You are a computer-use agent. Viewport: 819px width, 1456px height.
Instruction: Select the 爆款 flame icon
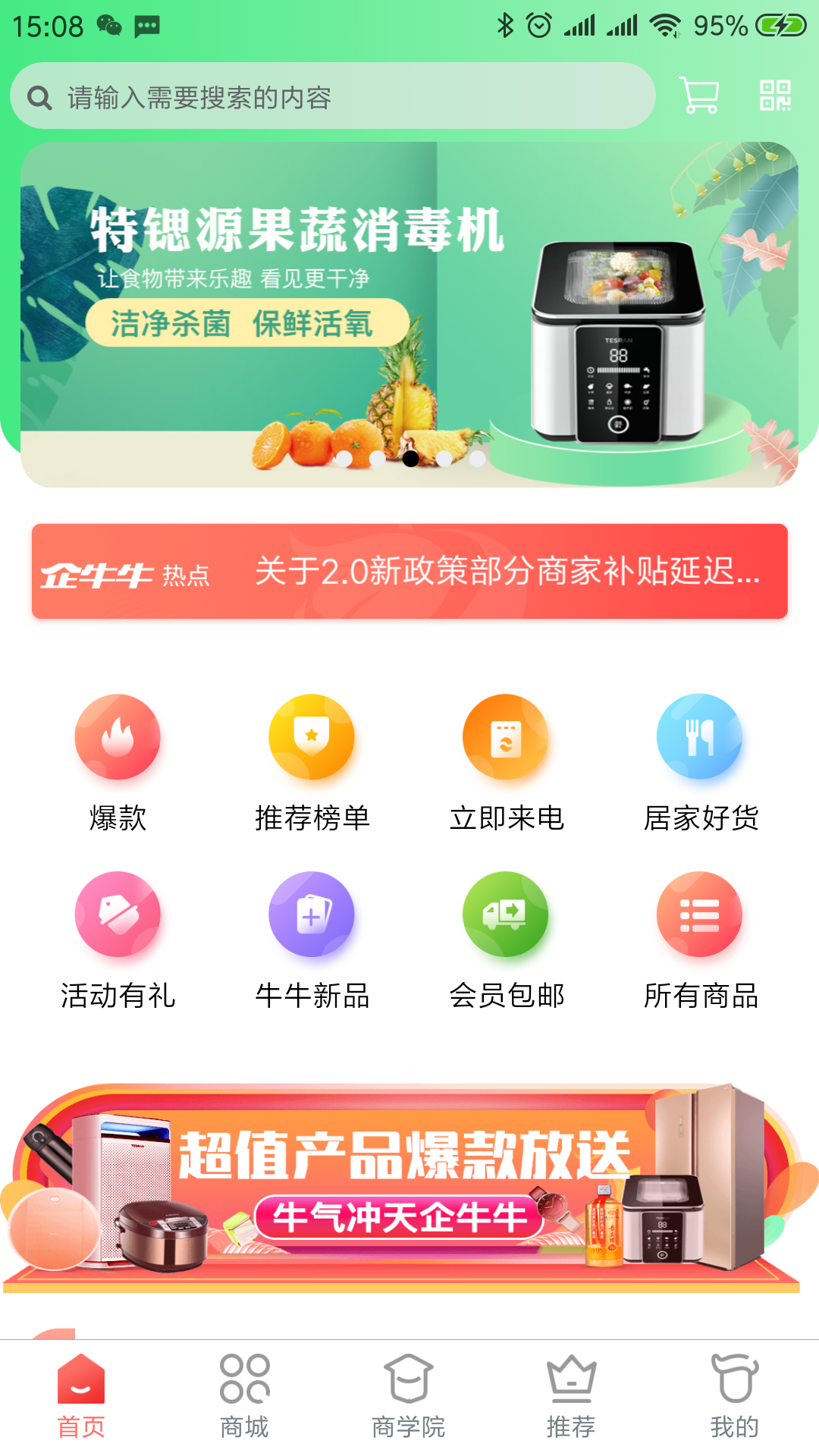point(118,737)
